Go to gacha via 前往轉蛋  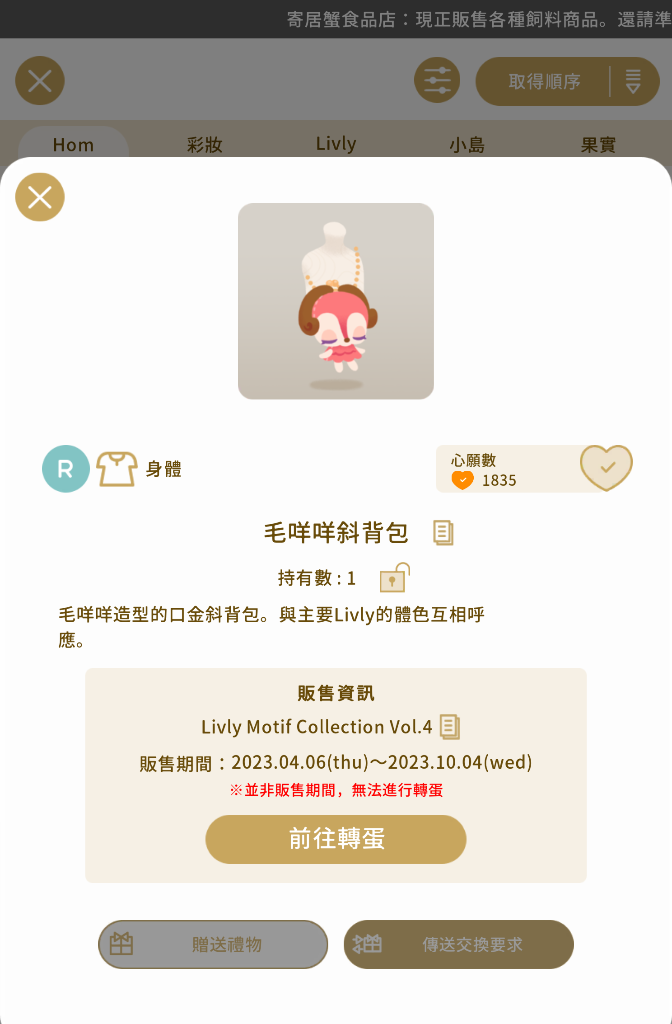[336, 839]
